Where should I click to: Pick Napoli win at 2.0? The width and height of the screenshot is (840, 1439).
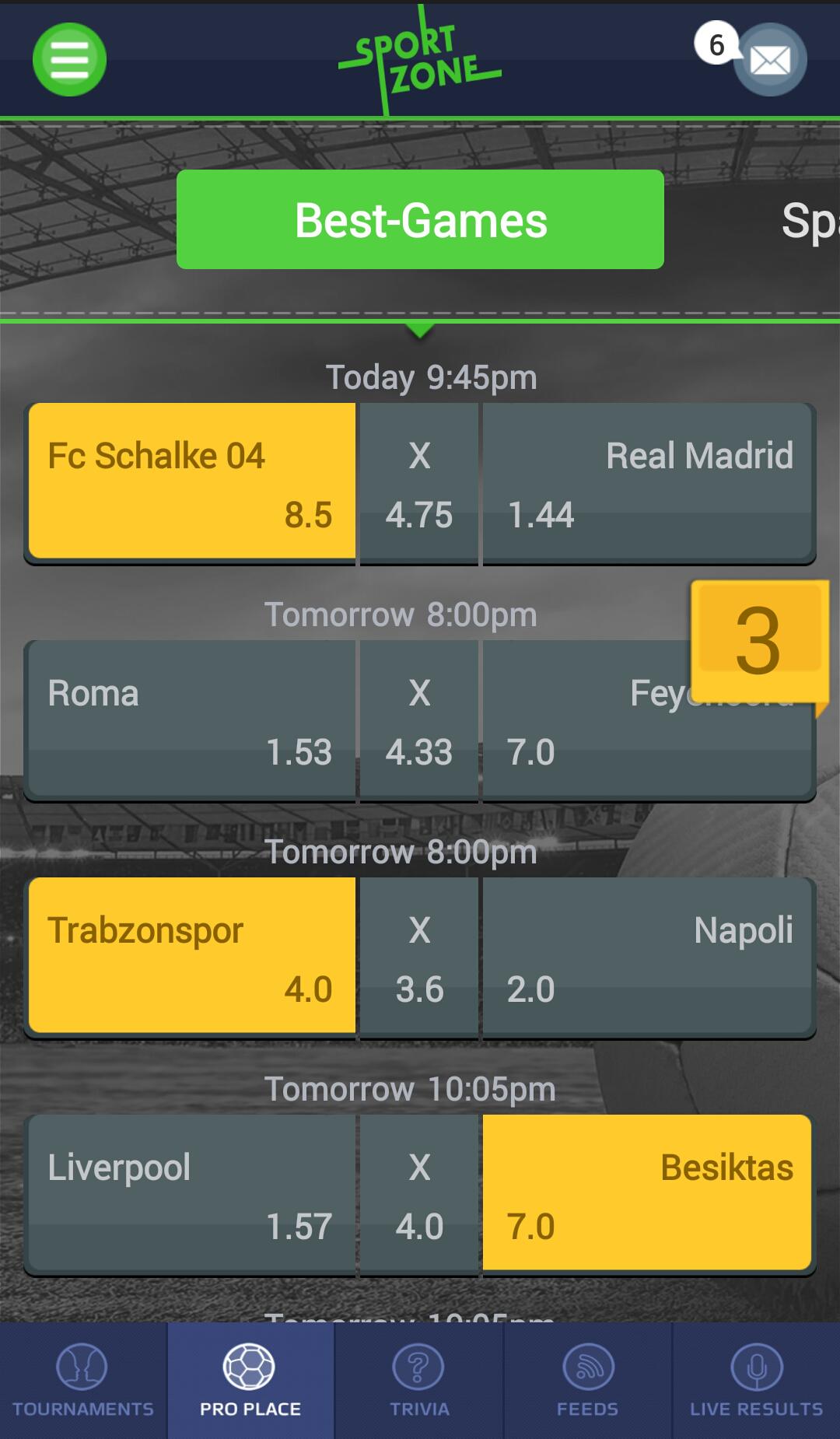point(647,957)
